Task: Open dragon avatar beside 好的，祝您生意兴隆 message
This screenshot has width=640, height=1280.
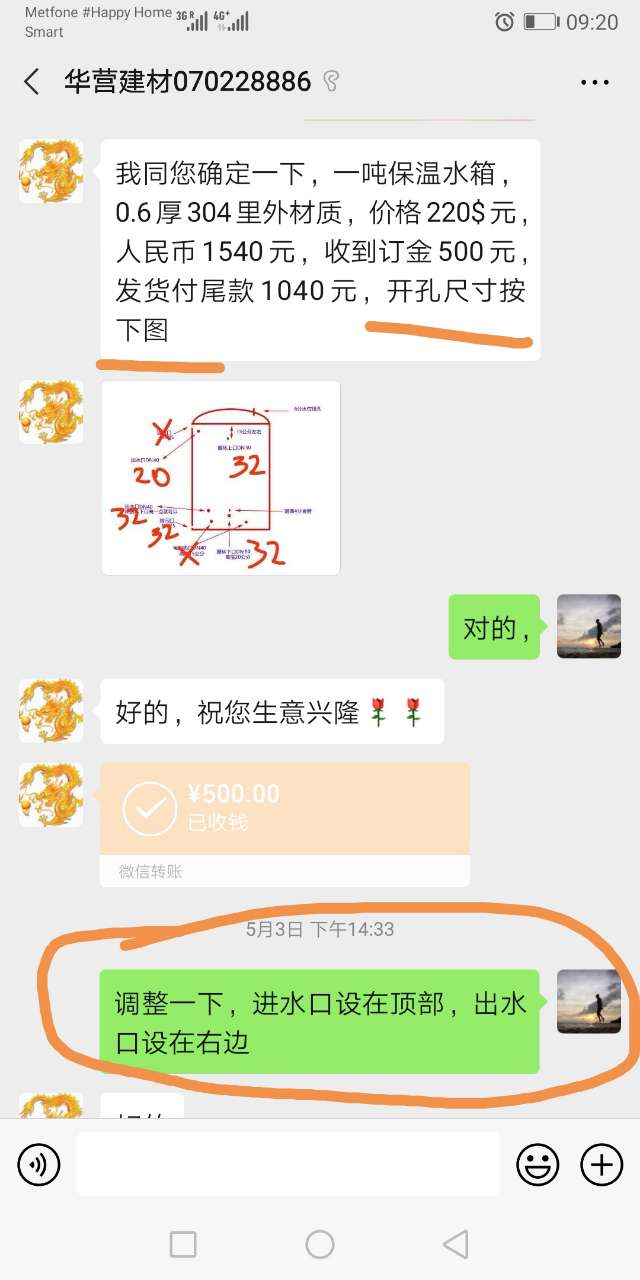Action: [x=51, y=711]
